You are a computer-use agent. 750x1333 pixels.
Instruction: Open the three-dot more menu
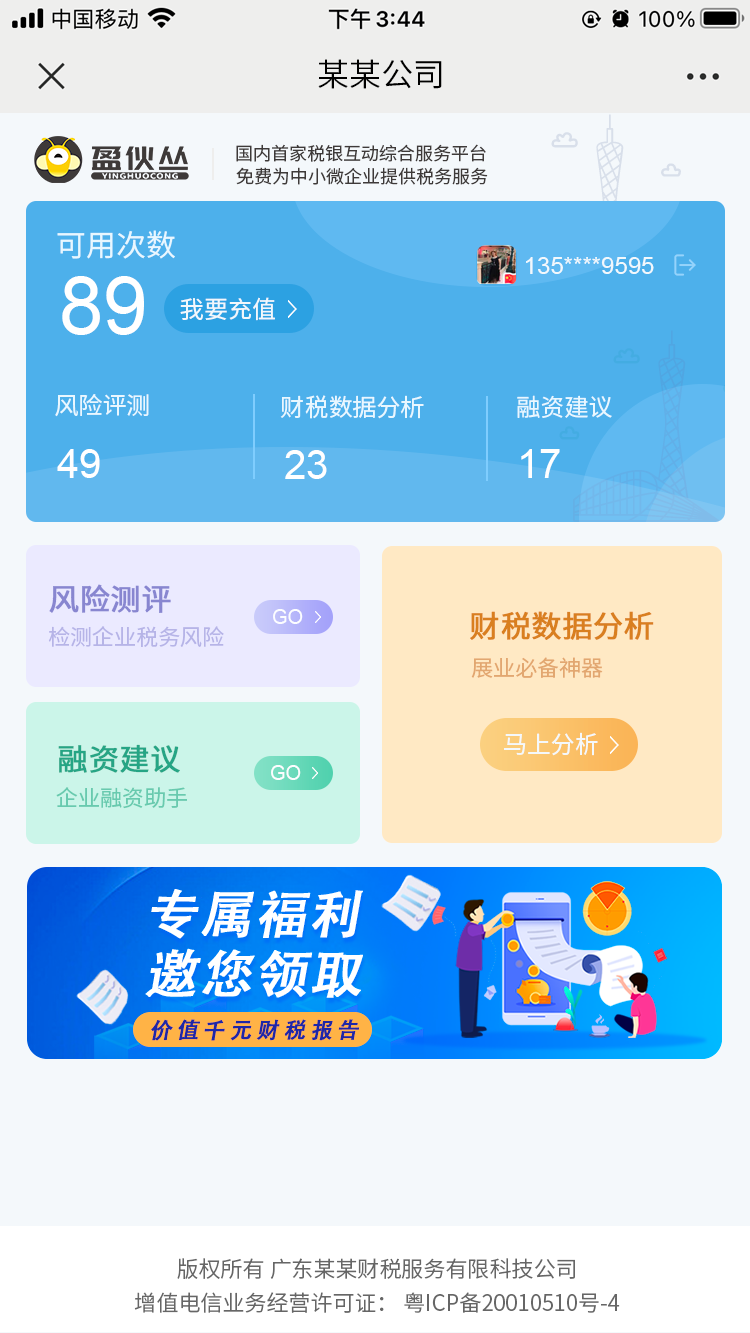(x=703, y=77)
